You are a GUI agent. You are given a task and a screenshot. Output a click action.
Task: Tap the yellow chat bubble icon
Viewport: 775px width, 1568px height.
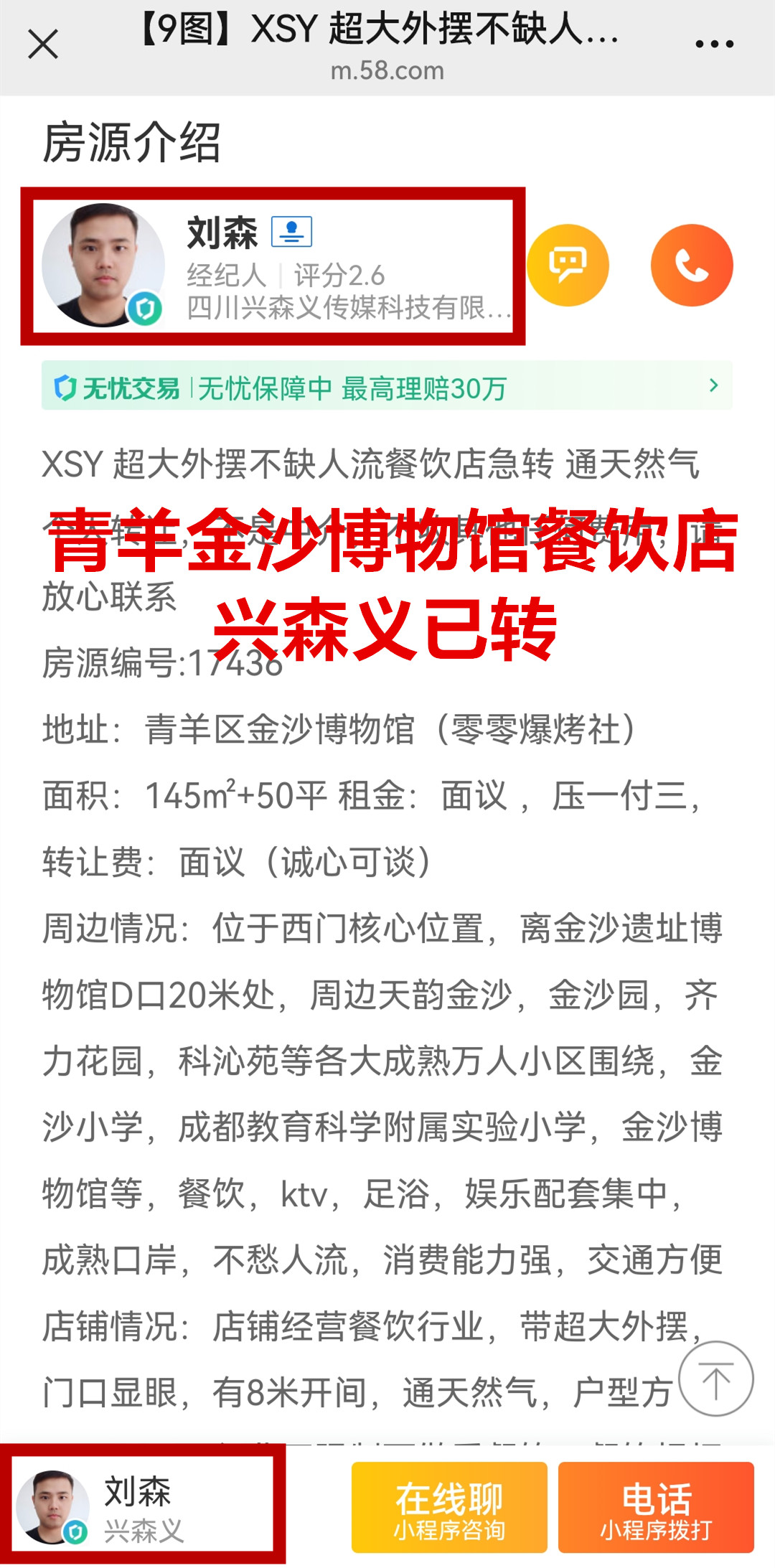click(568, 266)
